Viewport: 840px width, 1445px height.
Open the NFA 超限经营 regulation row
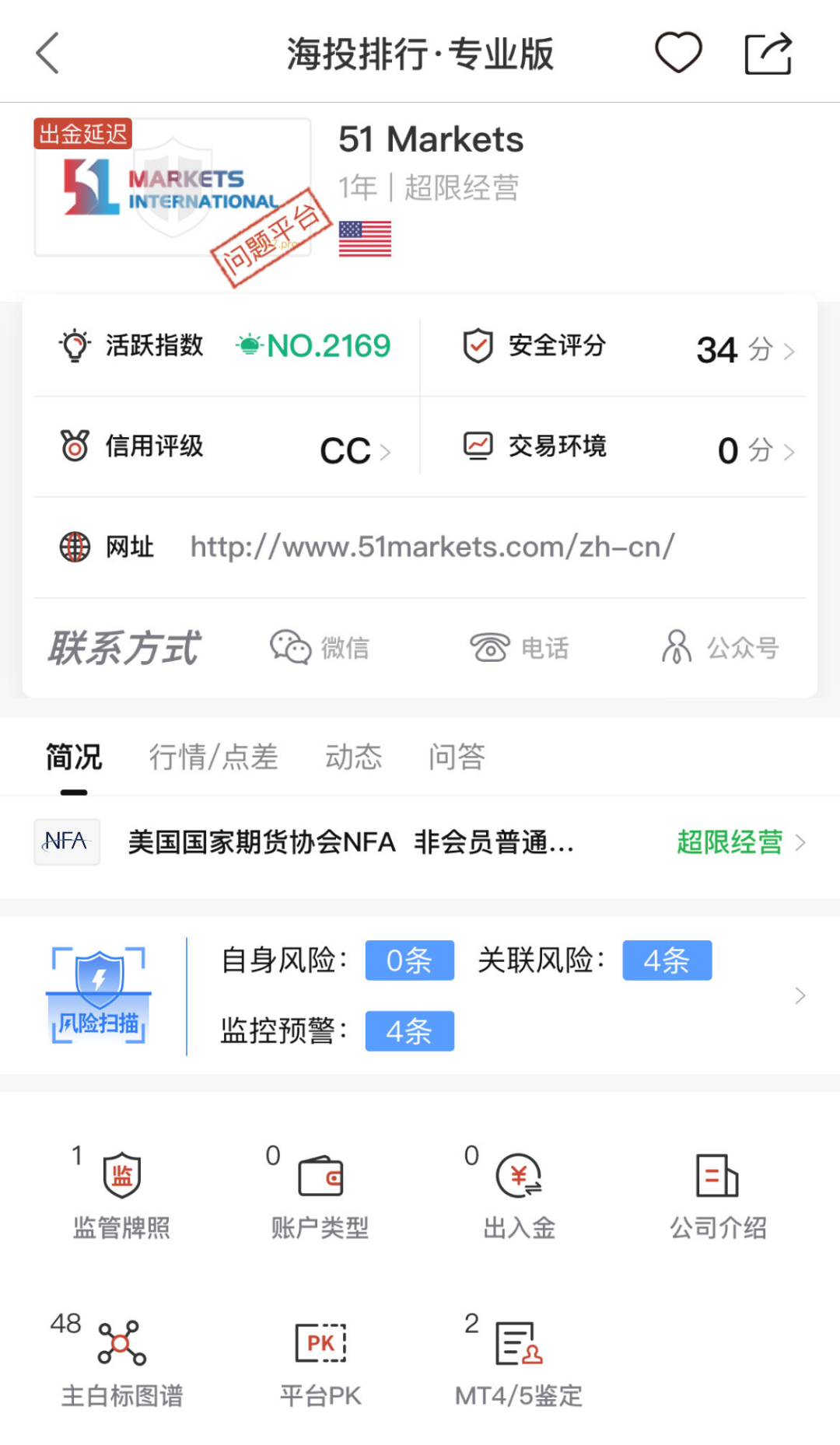[x=420, y=842]
